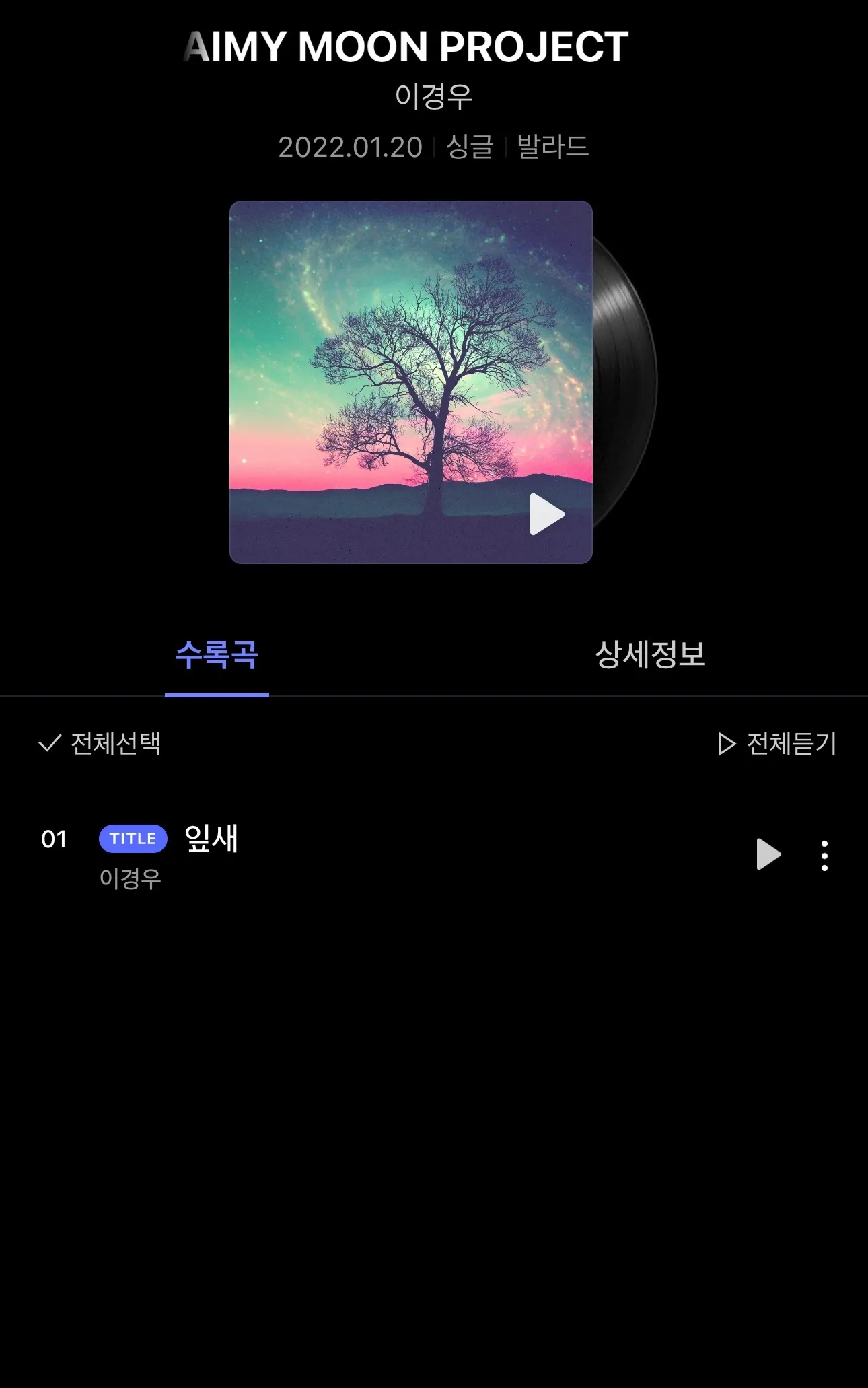Open artist page for 이경우
The height and width of the screenshot is (1388, 868).
(434, 98)
